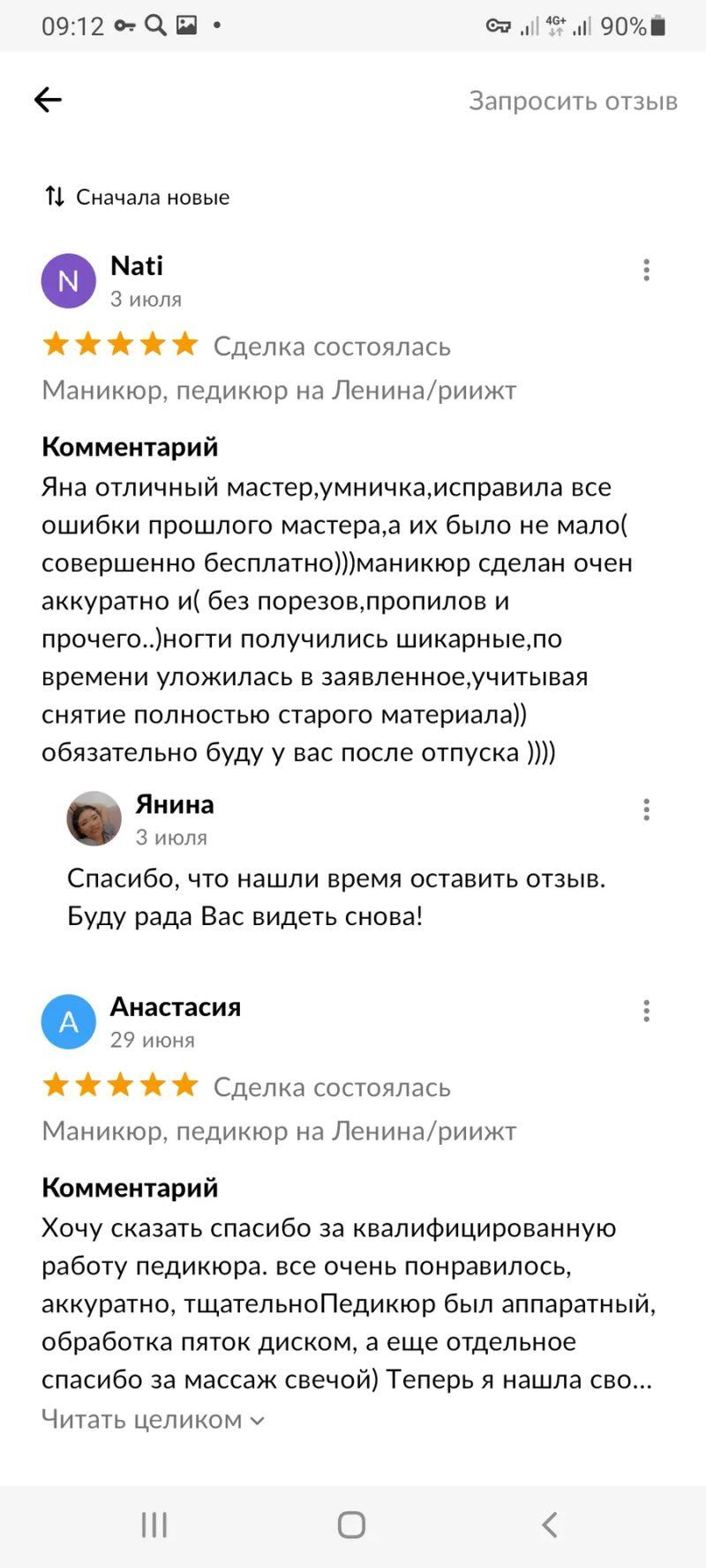The height and width of the screenshot is (1568, 706).
Task: Open the 'Сначала новые' sort options
Action: pyautogui.click(x=138, y=197)
